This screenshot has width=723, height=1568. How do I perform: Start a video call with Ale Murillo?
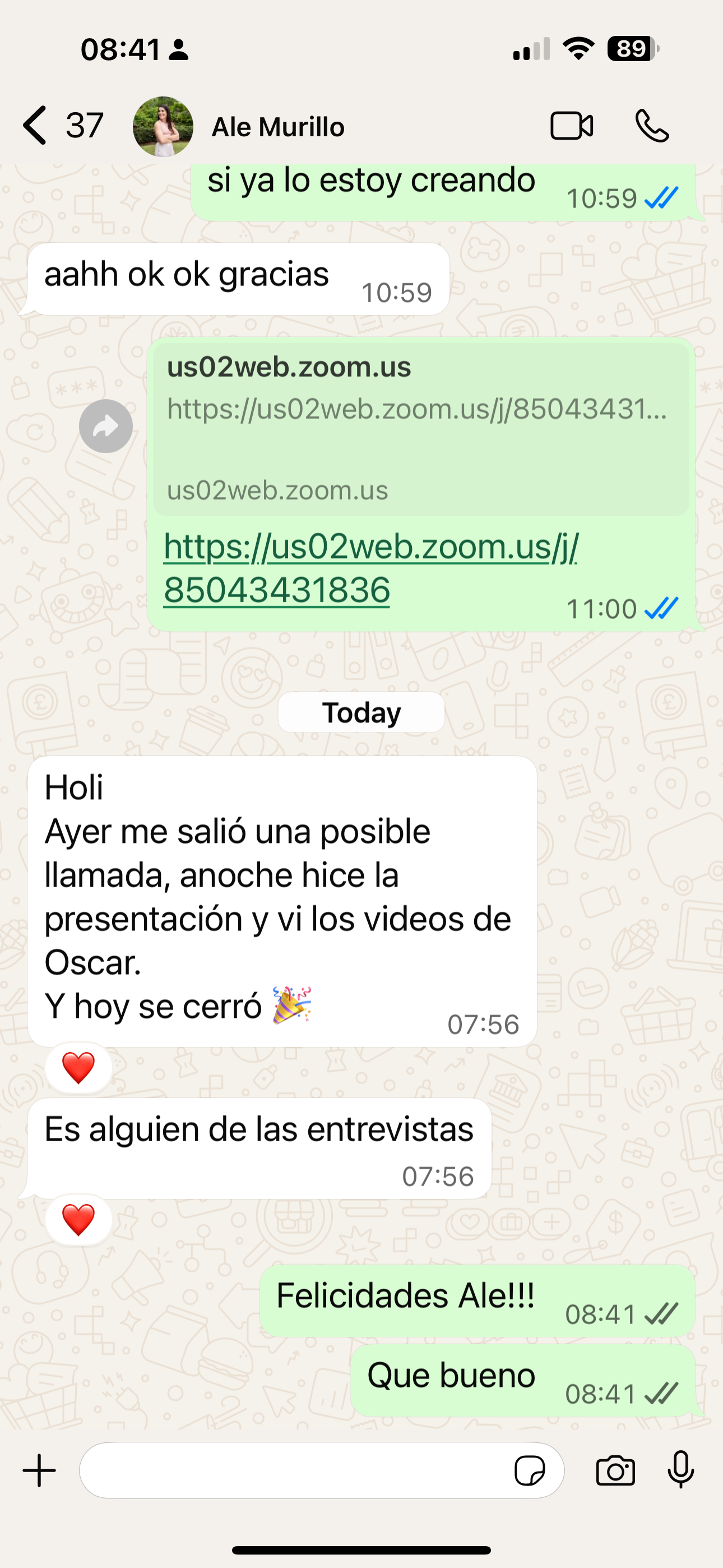(x=572, y=126)
